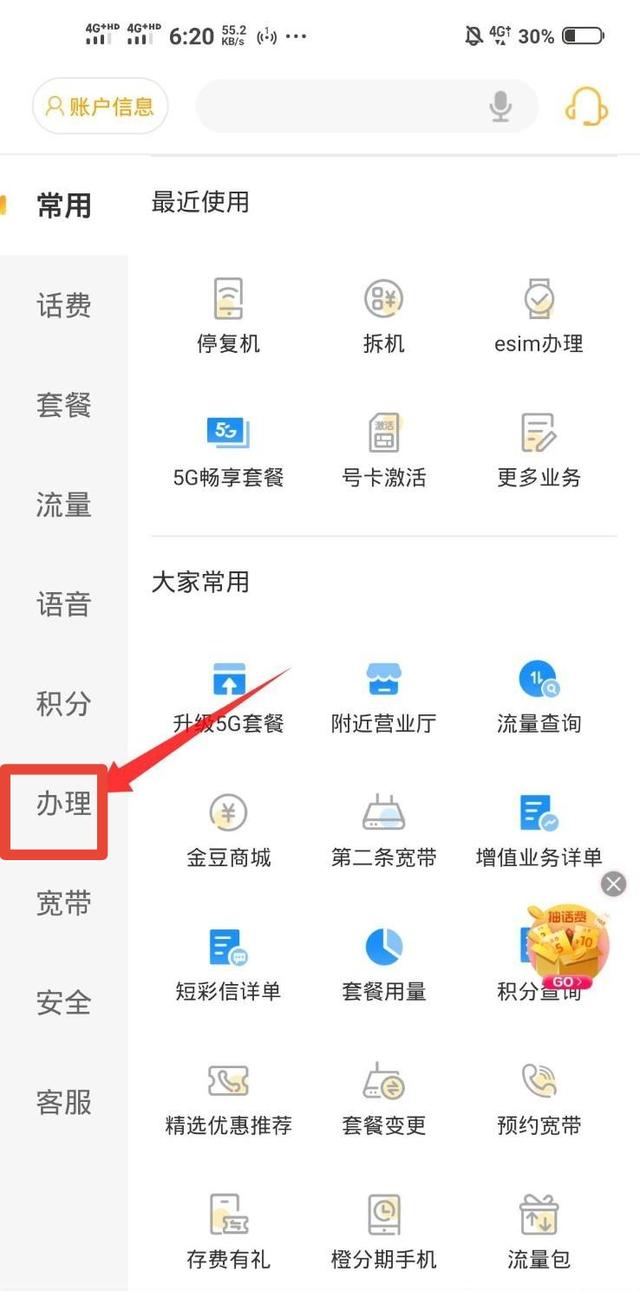Dismiss the floating 抽话费 promo

[614, 884]
